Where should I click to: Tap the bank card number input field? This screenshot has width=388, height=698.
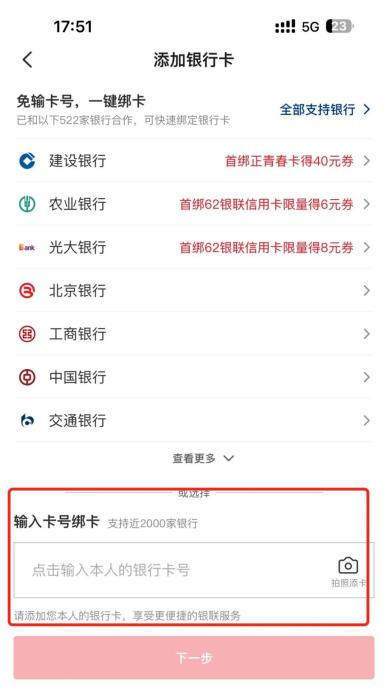click(x=171, y=570)
